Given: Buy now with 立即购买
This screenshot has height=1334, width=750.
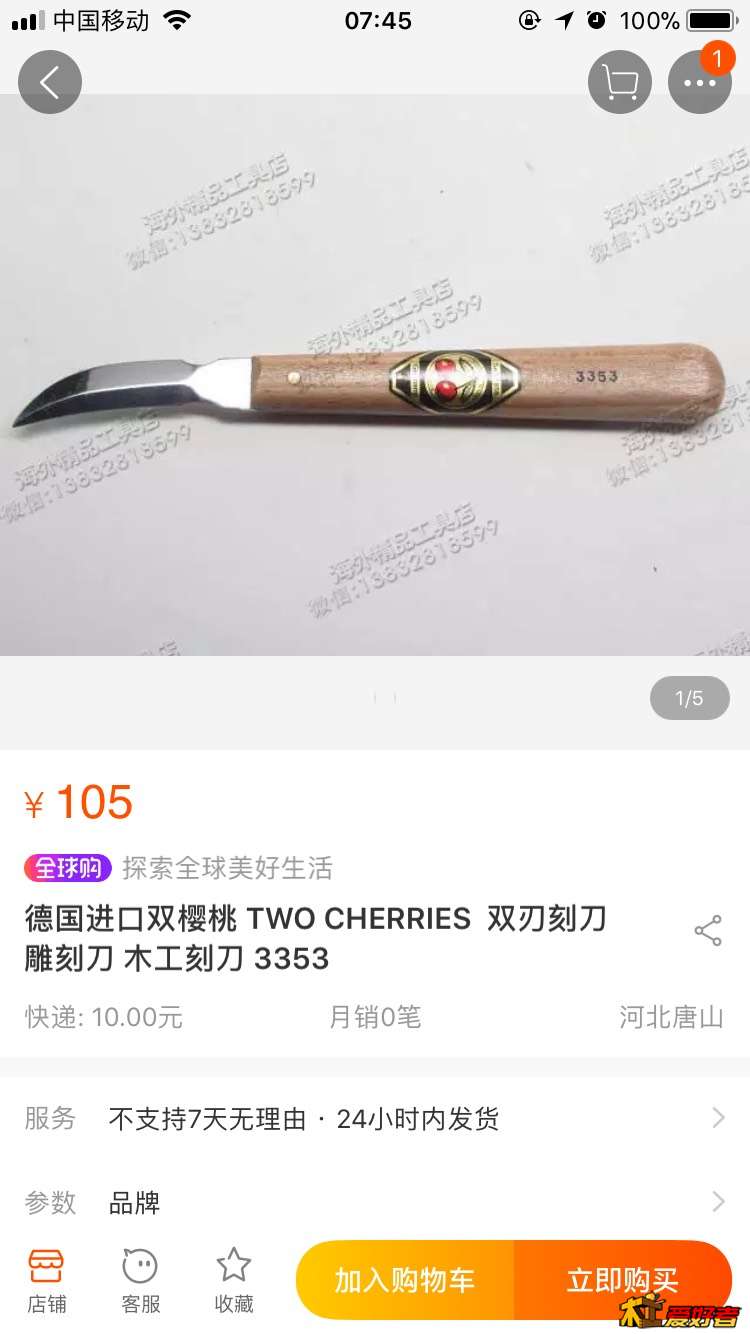Looking at the screenshot, I should pyautogui.click(x=622, y=1280).
